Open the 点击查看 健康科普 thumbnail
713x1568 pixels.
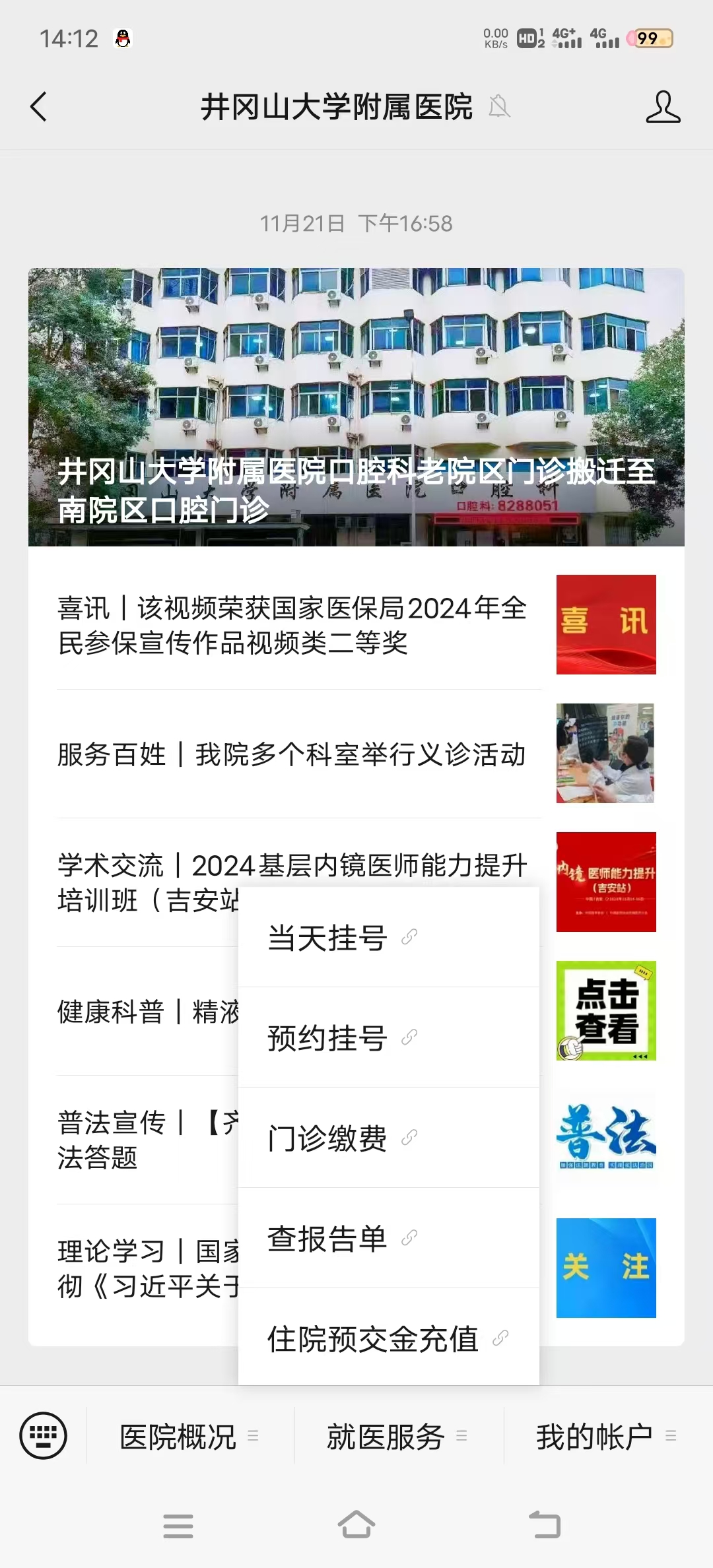606,1010
